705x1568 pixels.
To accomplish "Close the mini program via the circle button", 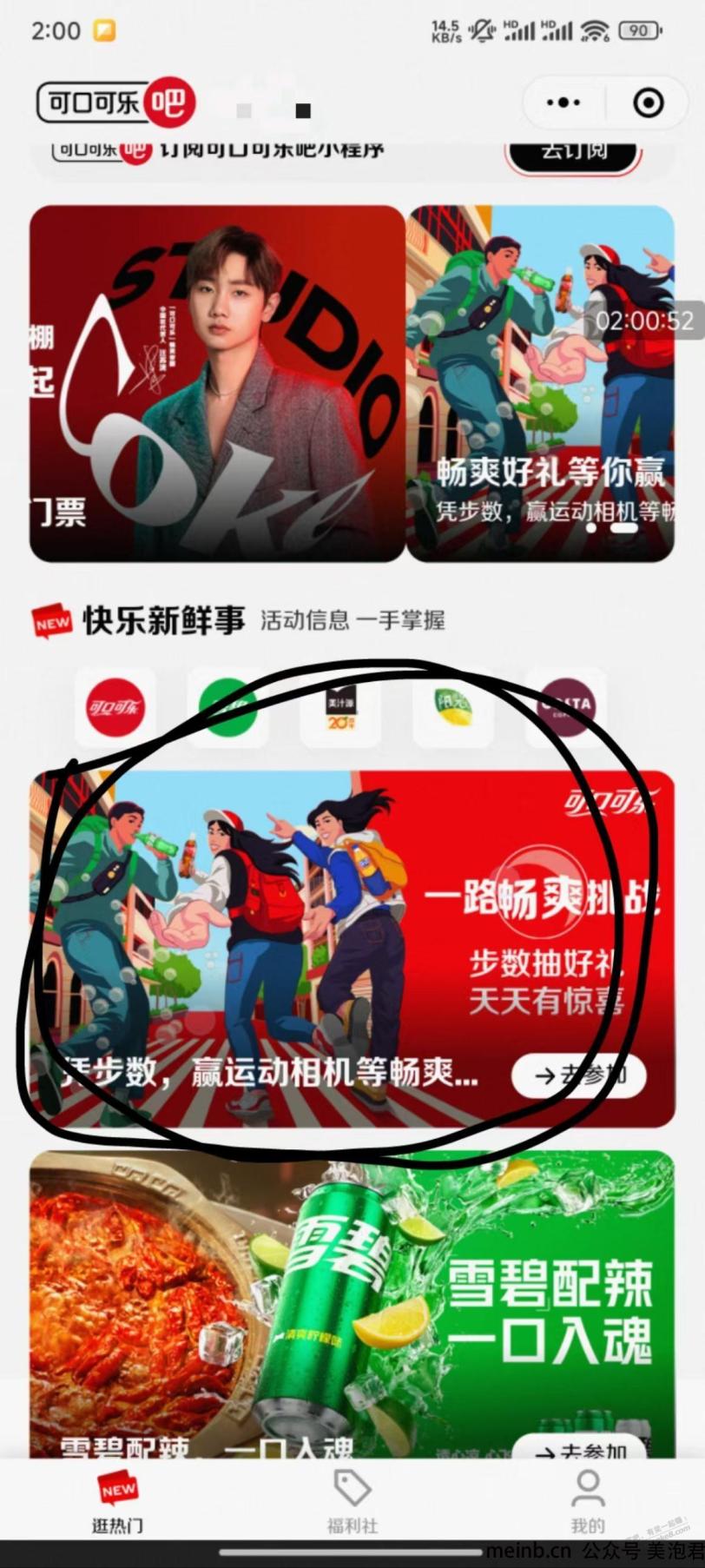I will (648, 103).
